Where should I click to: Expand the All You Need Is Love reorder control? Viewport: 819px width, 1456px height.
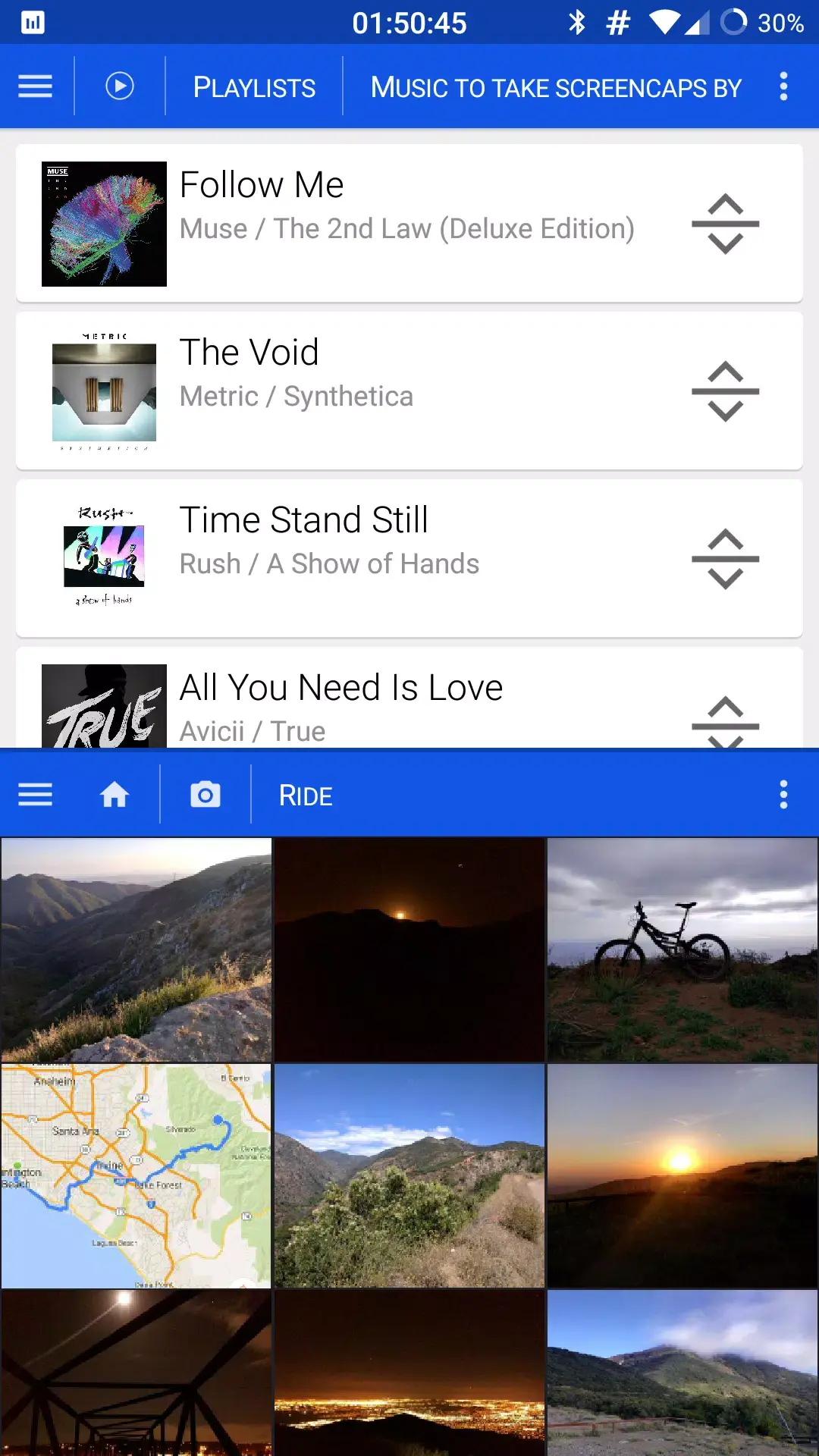pyautogui.click(x=725, y=720)
